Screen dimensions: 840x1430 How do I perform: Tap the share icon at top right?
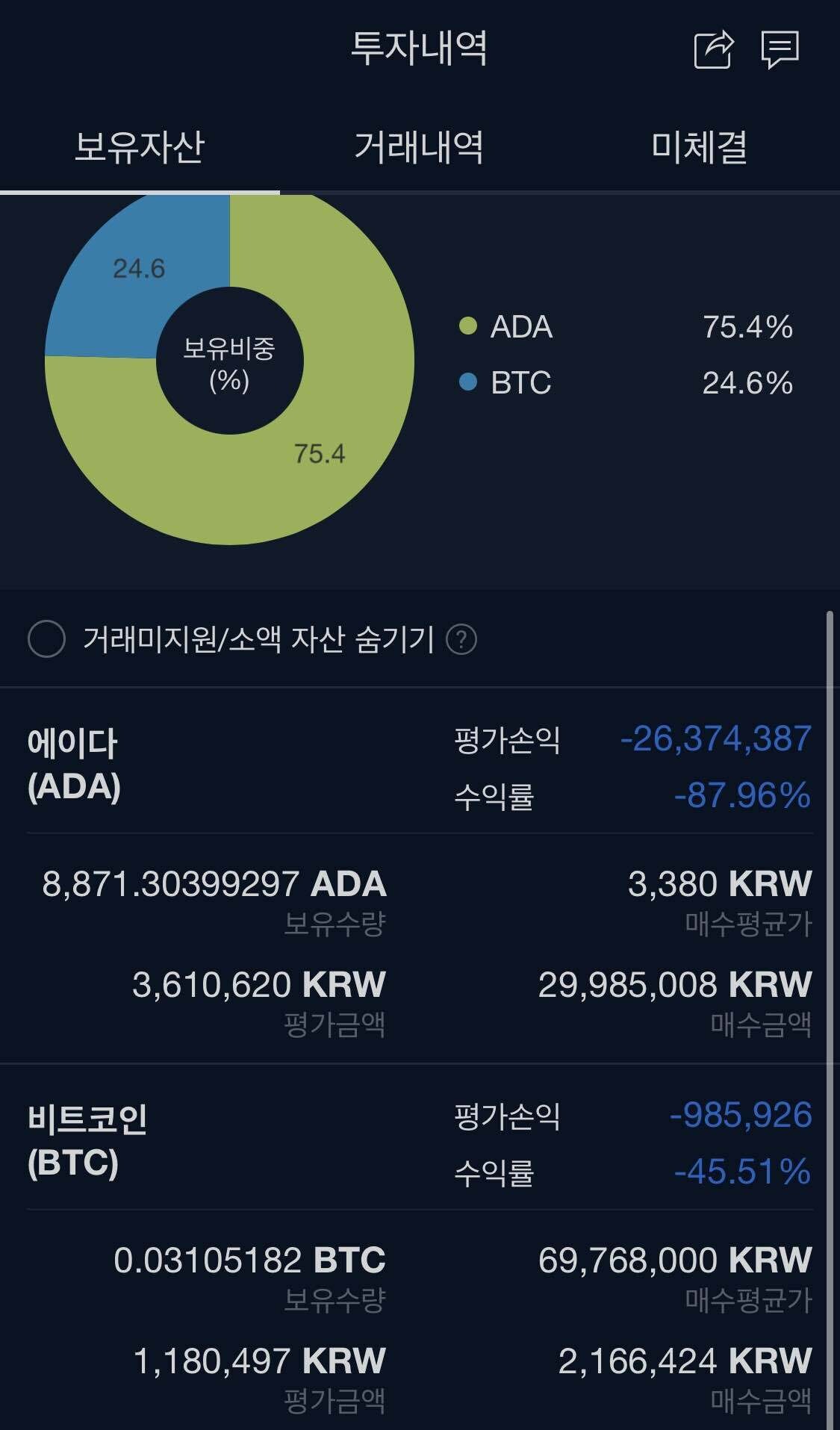point(713,49)
